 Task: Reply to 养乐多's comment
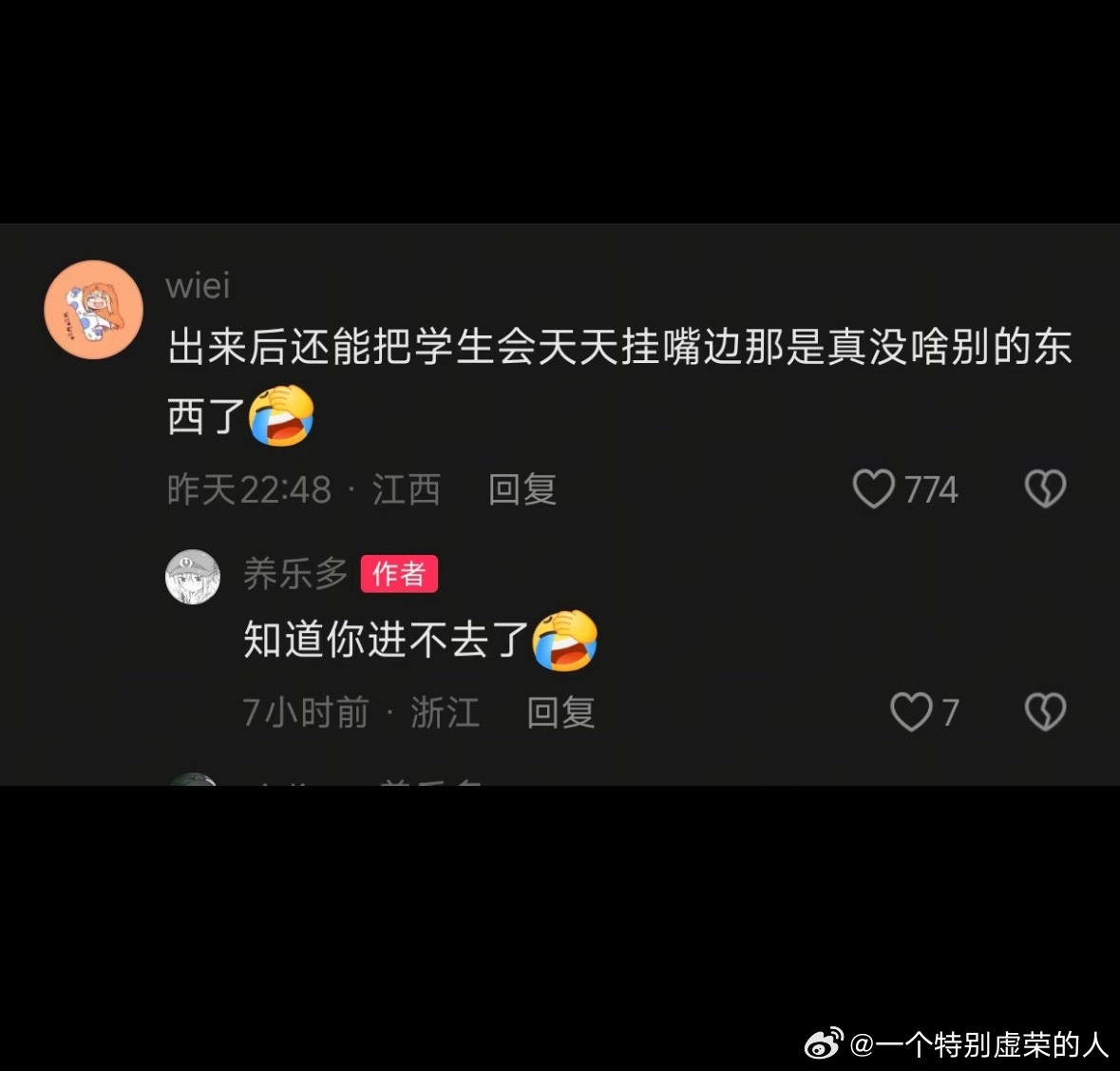pos(560,713)
